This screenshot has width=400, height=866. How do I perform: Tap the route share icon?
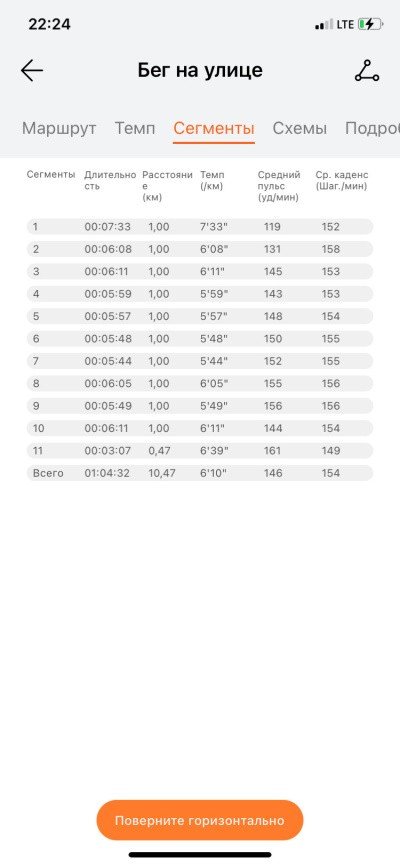(x=367, y=71)
